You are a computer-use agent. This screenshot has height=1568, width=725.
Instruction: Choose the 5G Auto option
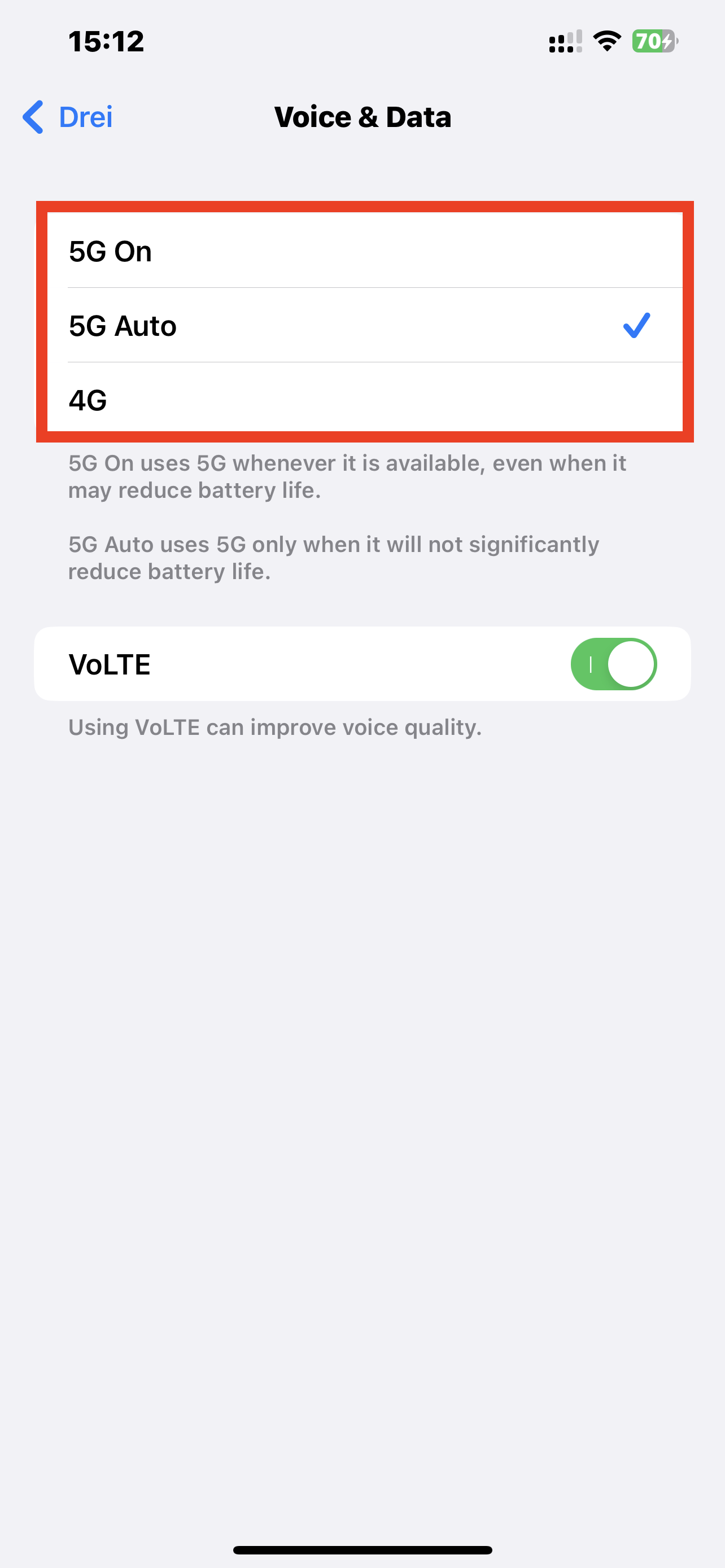[x=363, y=326]
